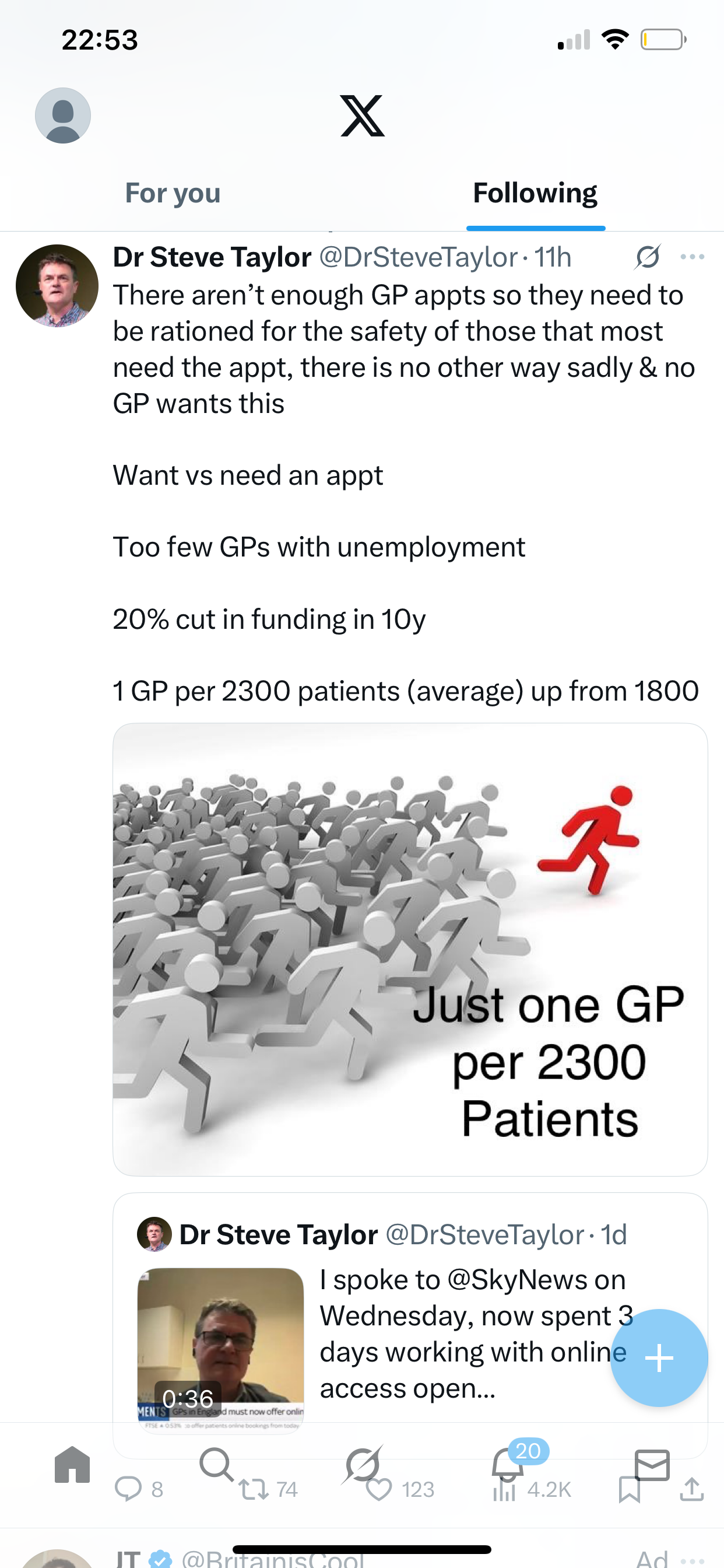Viewport: 724px width, 1568px height.
Task: Go to the Home tab
Action: point(72,1465)
